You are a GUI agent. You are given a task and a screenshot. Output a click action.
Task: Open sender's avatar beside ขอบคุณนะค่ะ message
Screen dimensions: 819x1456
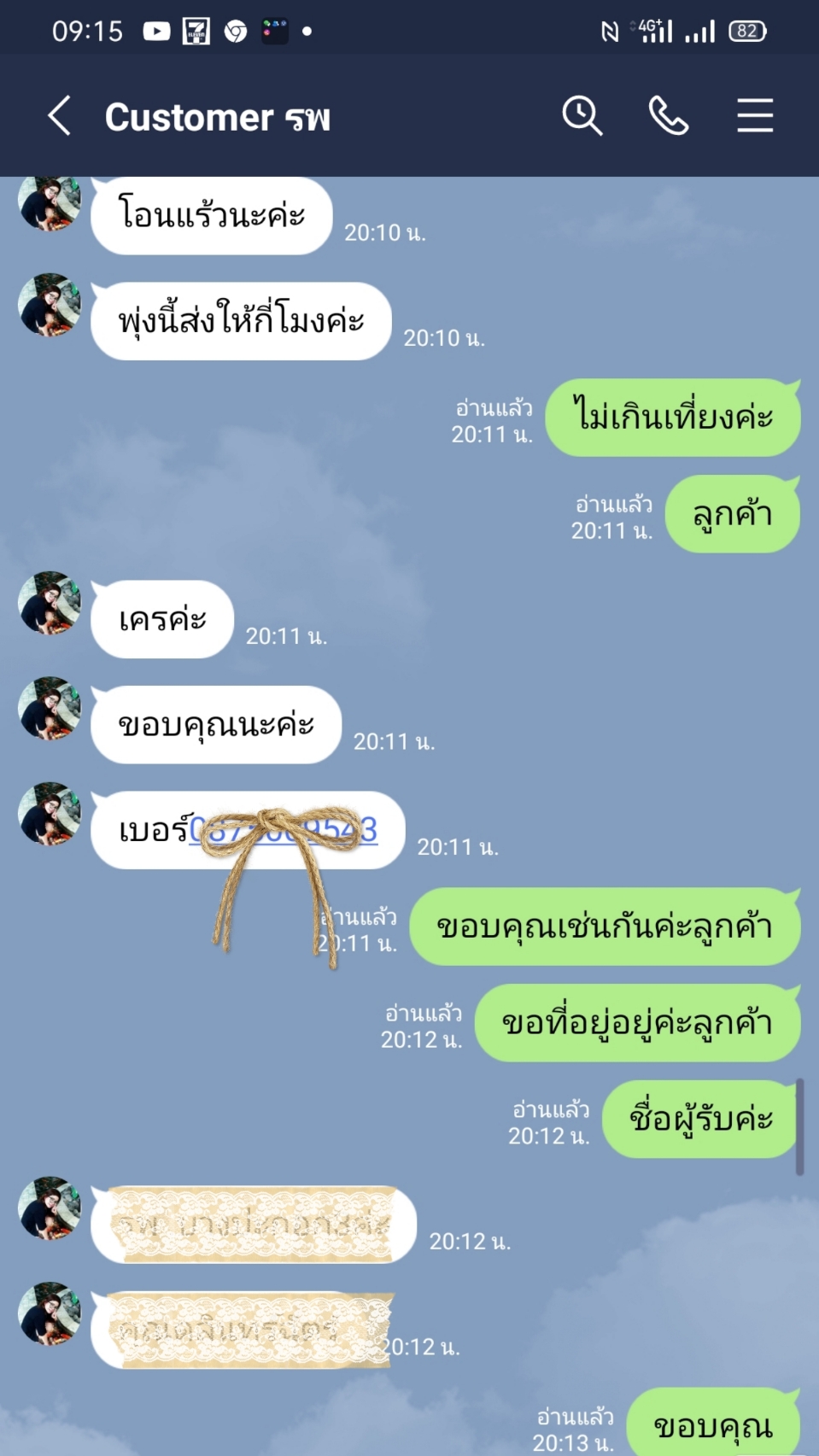(50, 708)
